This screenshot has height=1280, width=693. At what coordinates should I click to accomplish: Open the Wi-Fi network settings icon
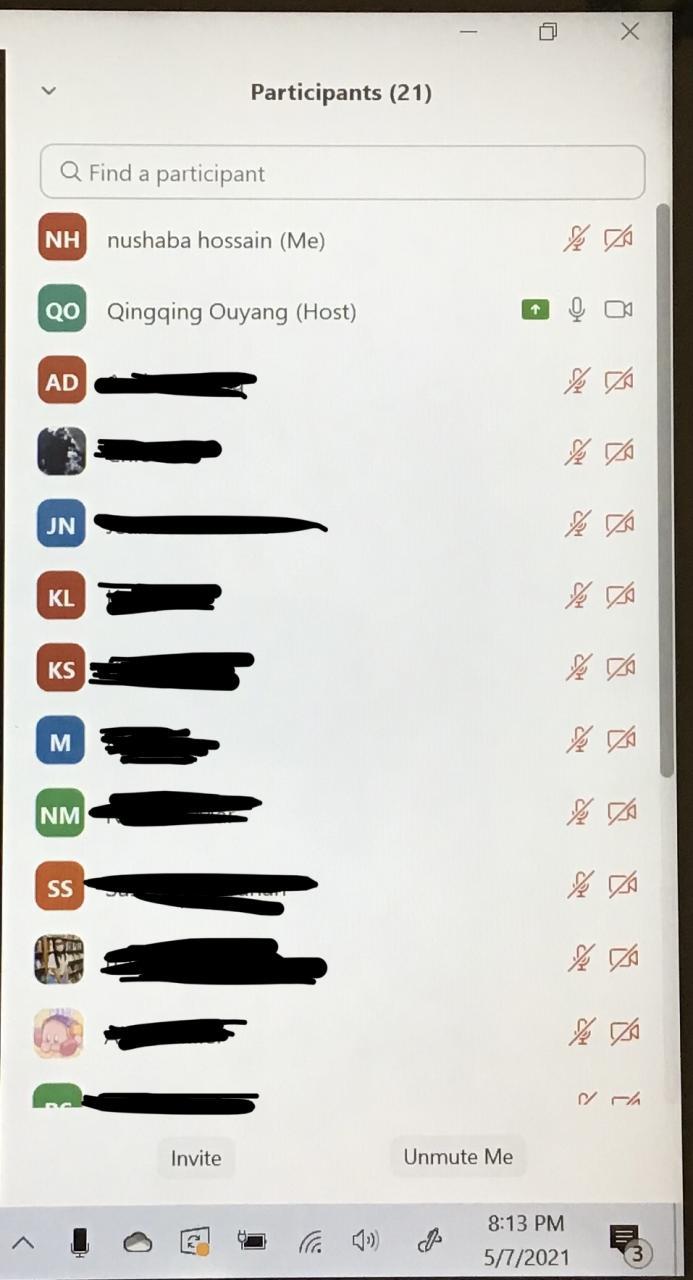[311, 1242]
